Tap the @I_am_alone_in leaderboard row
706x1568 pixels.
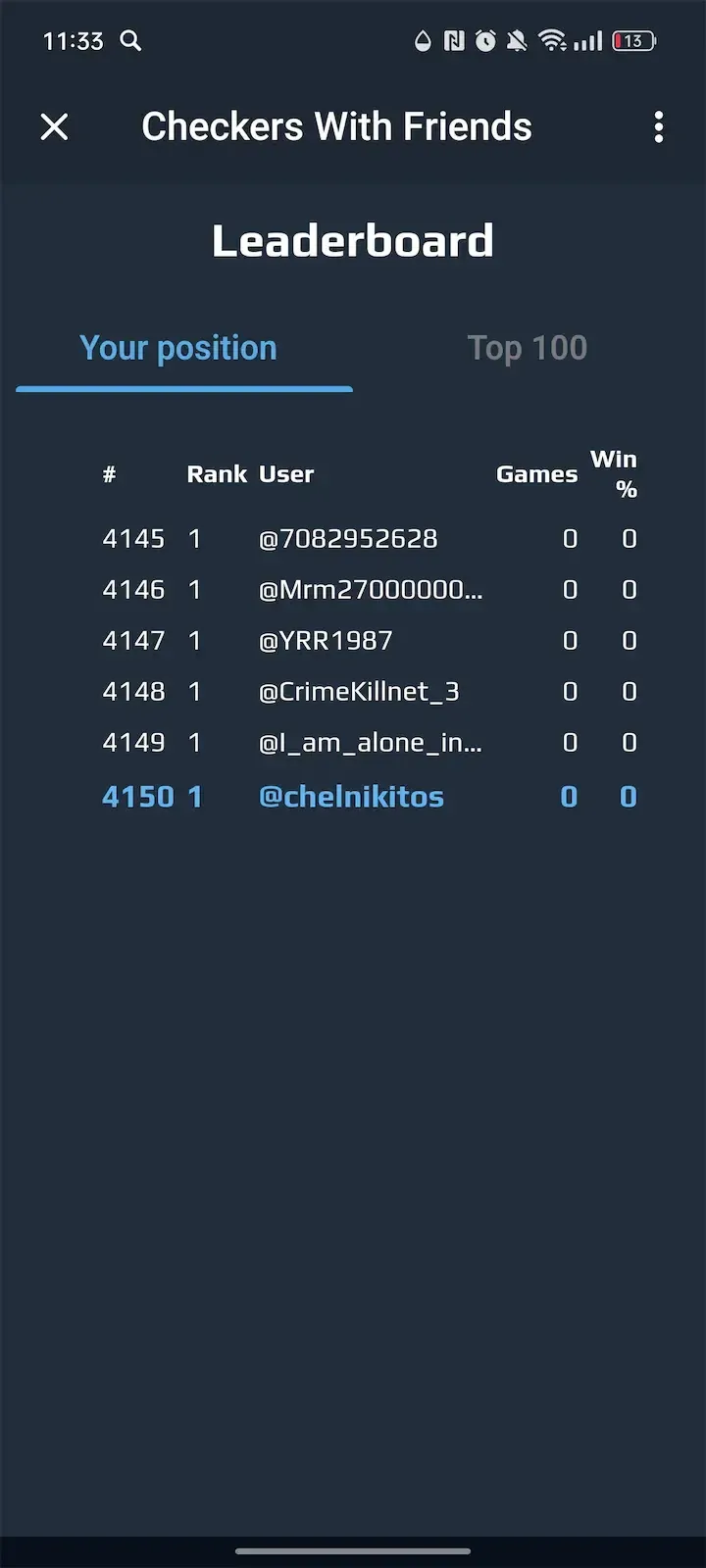(370, 742)
